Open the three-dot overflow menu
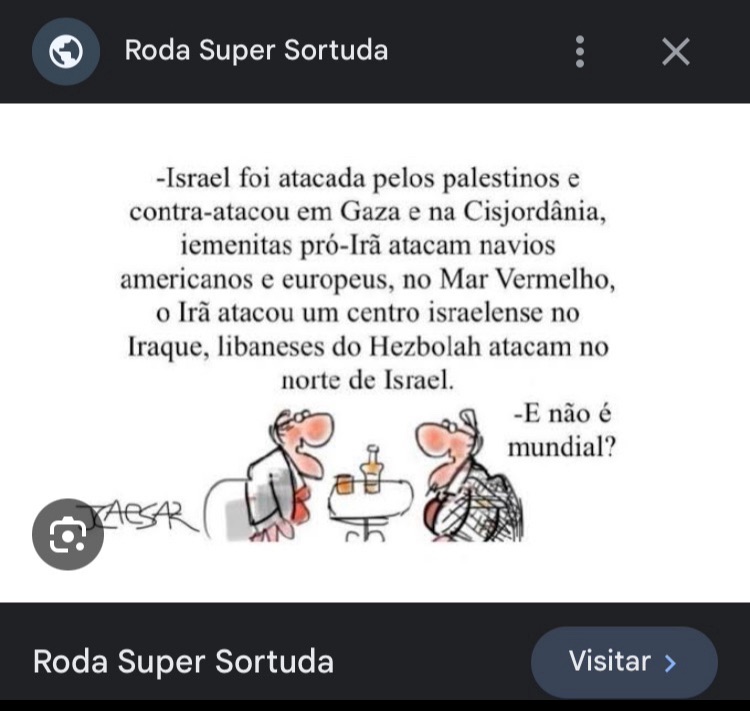Image resolution: width=750 pixels, height=711 pixels. (580, 51)
